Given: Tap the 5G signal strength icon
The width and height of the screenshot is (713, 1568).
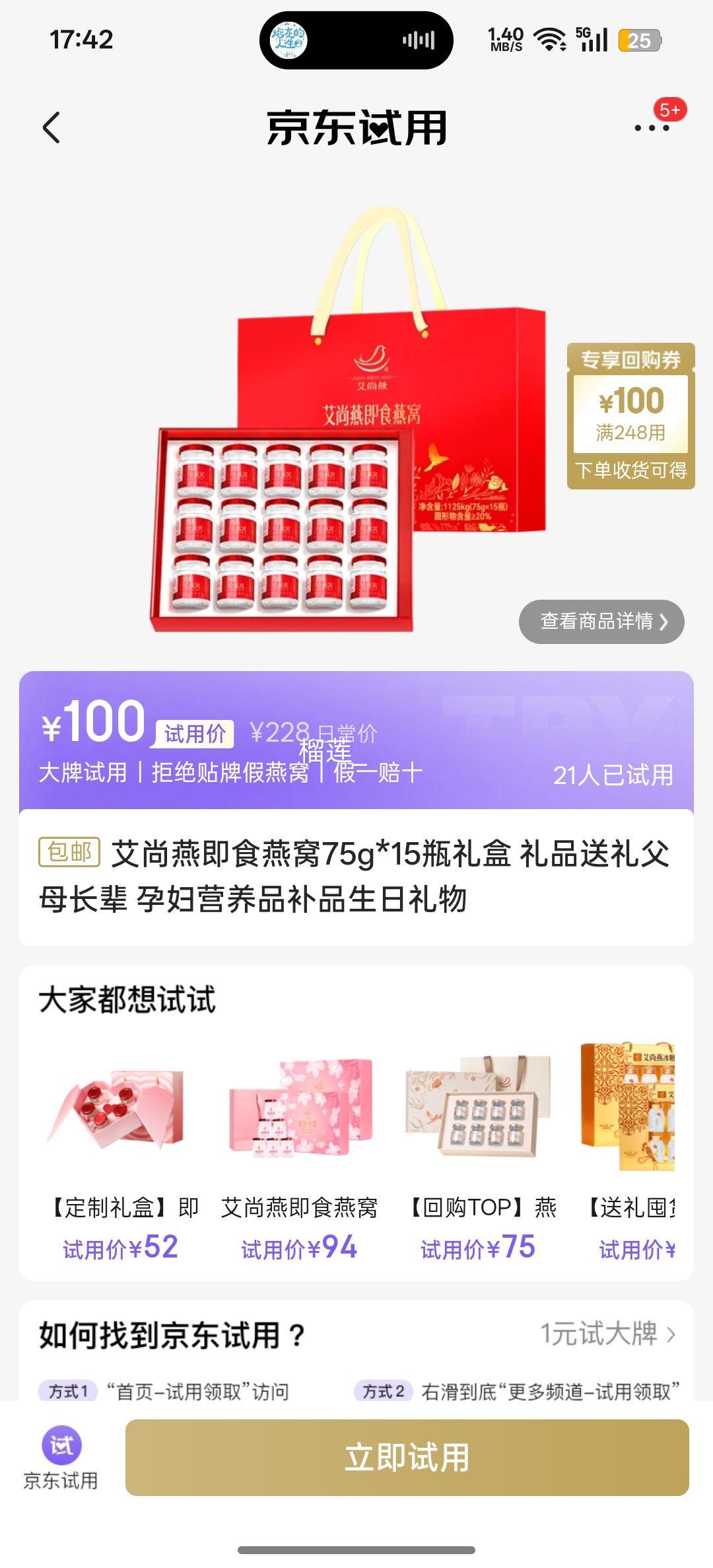Looking at the screenshot, I should pyautogui.click(x=593, y=40).
